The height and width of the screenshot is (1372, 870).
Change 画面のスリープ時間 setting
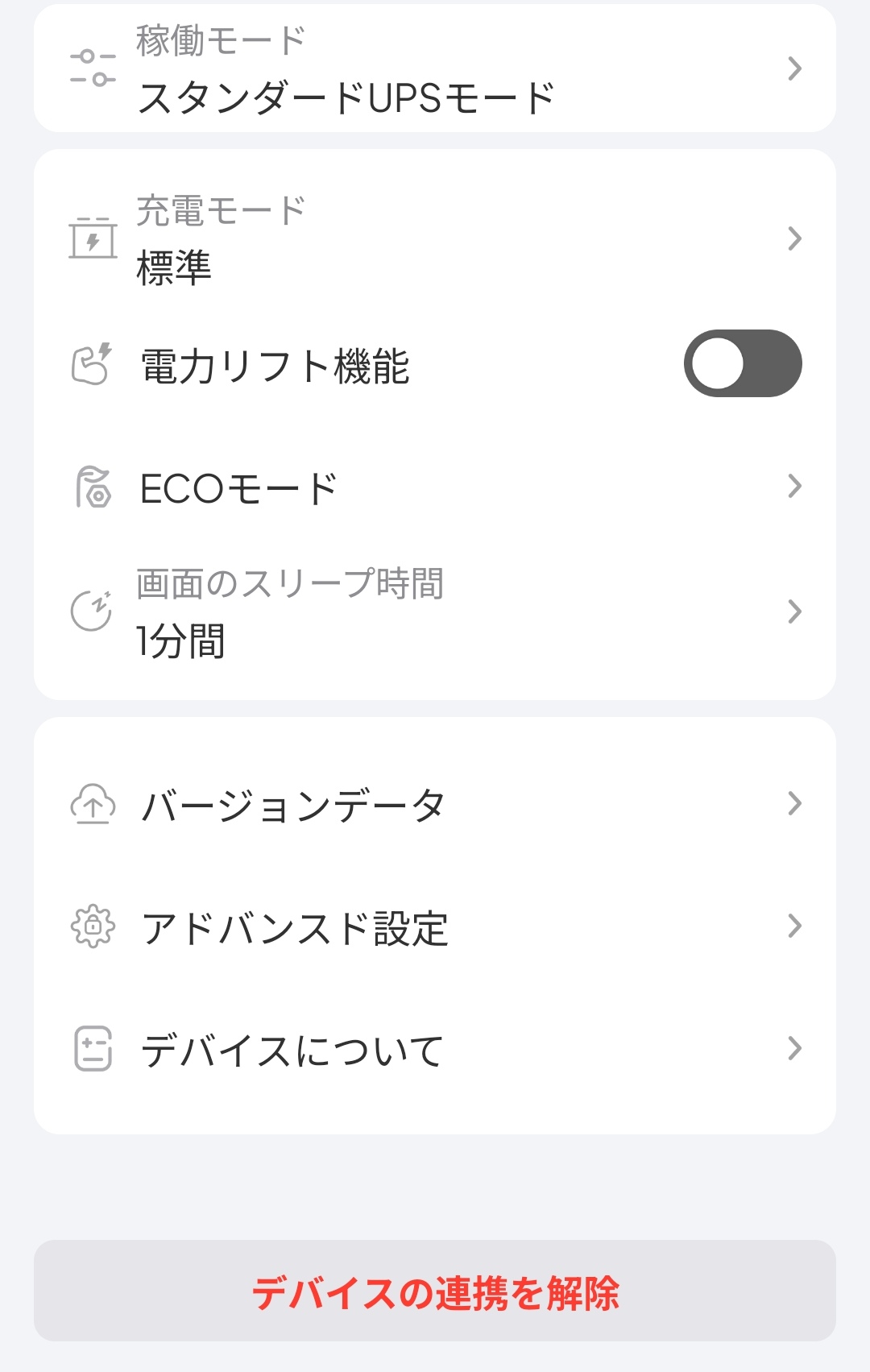pos(435,612)
